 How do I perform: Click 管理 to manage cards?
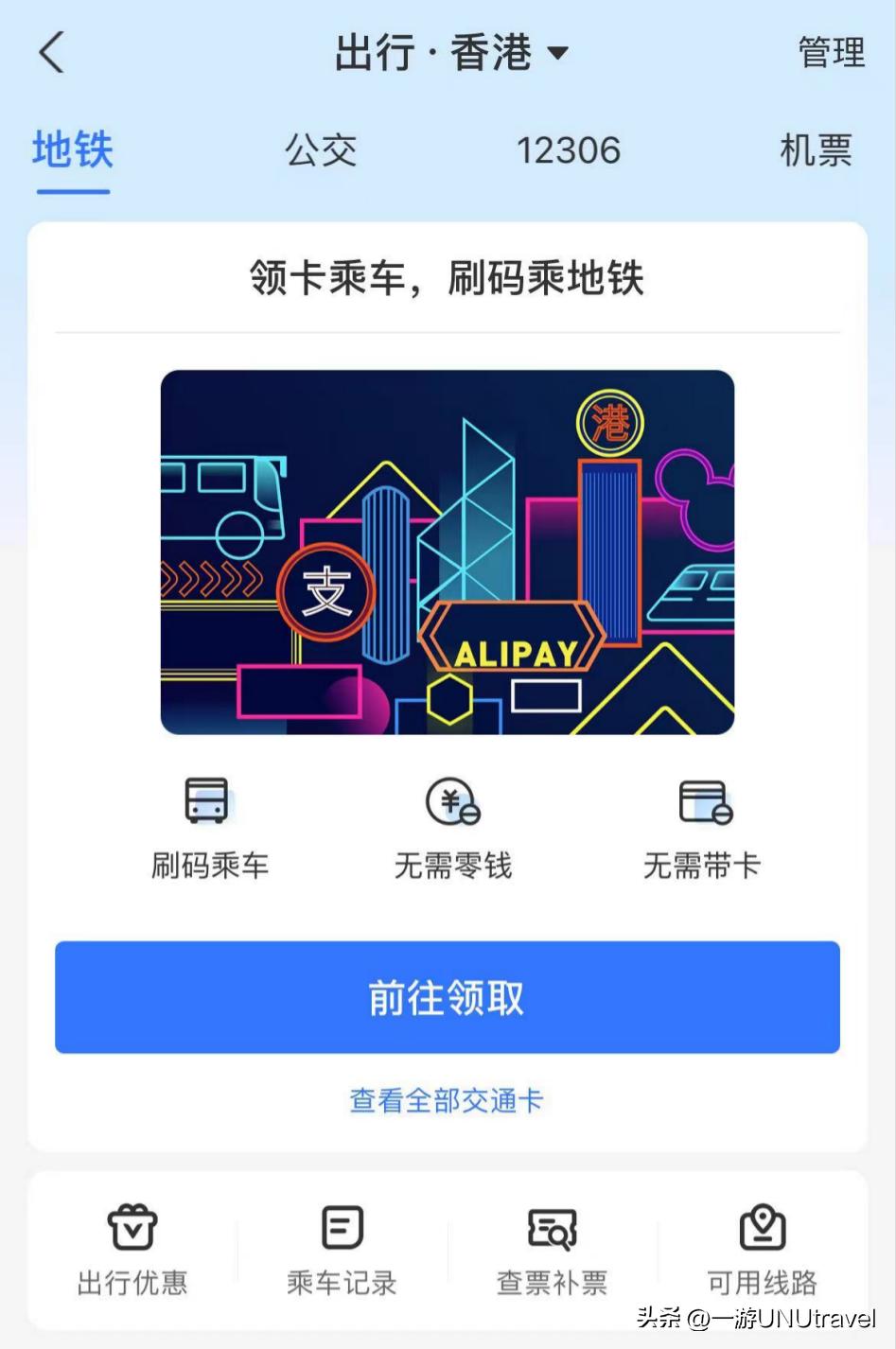coord(831,54)
